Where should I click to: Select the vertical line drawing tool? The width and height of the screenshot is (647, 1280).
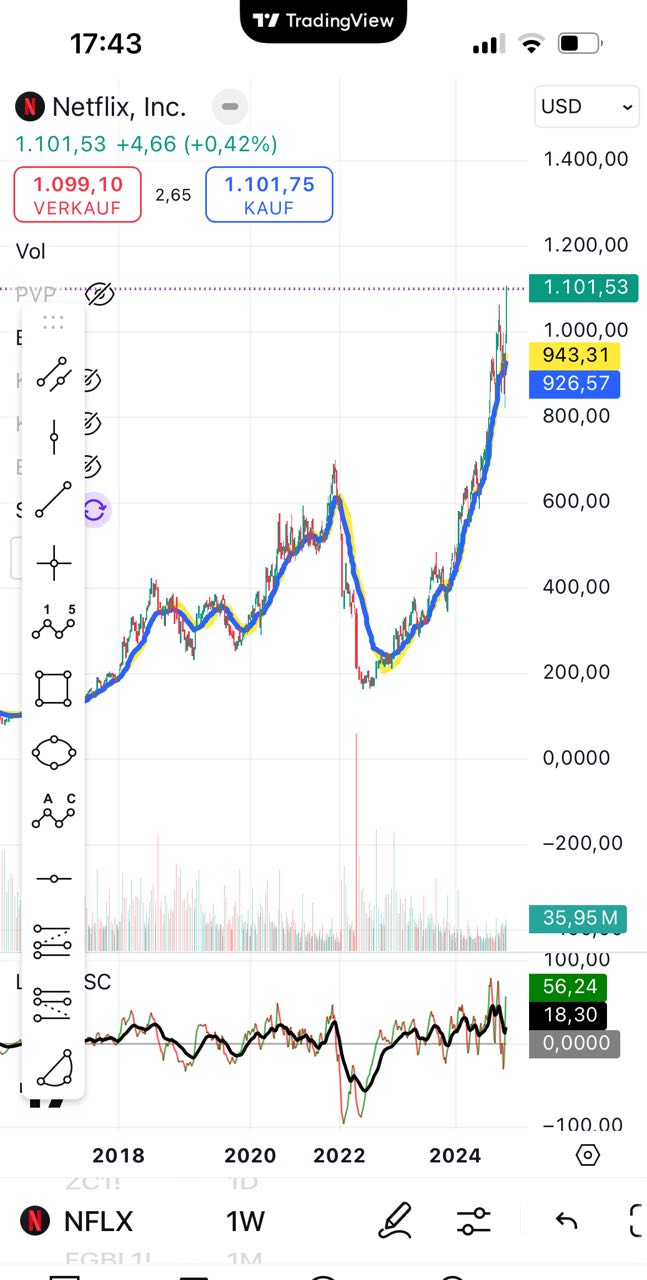54,436
